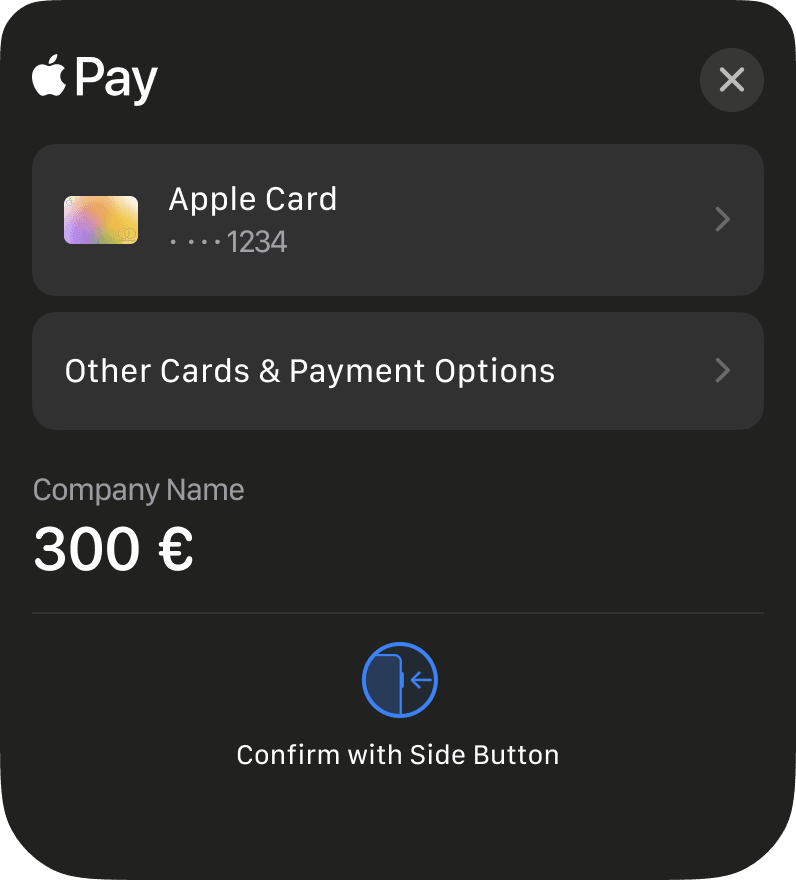Close the Apple Pay sheet

731,80
